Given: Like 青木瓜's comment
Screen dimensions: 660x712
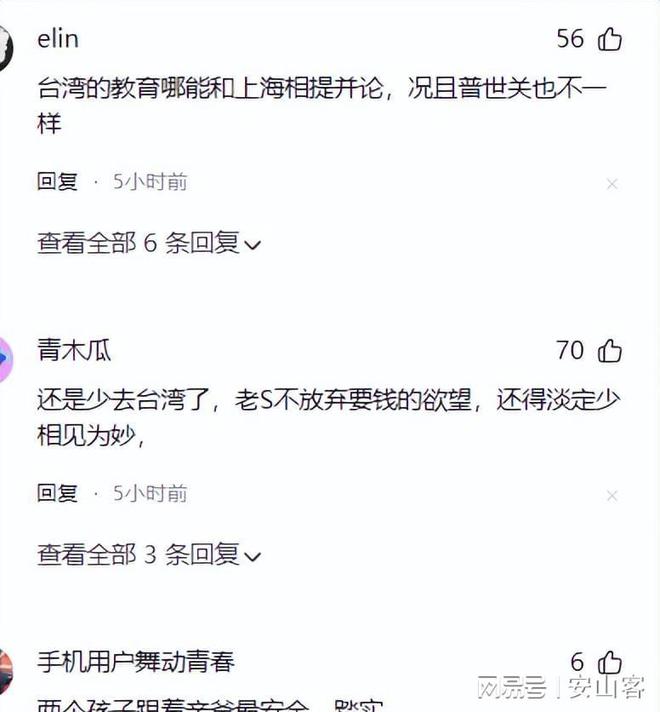Looking at the screenshot, I should point(609,350).
